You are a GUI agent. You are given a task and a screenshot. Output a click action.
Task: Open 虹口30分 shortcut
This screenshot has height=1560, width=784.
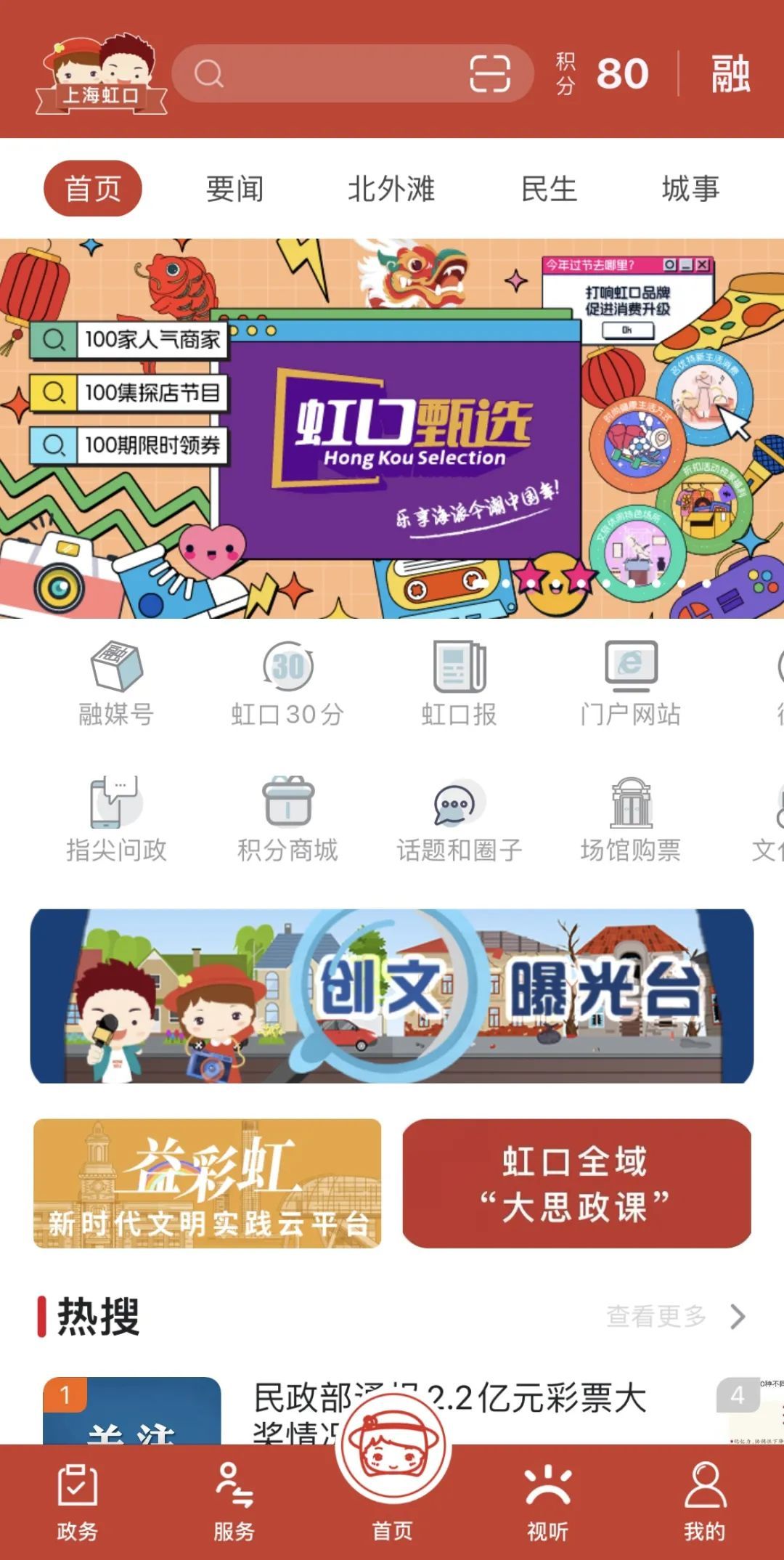287,683
